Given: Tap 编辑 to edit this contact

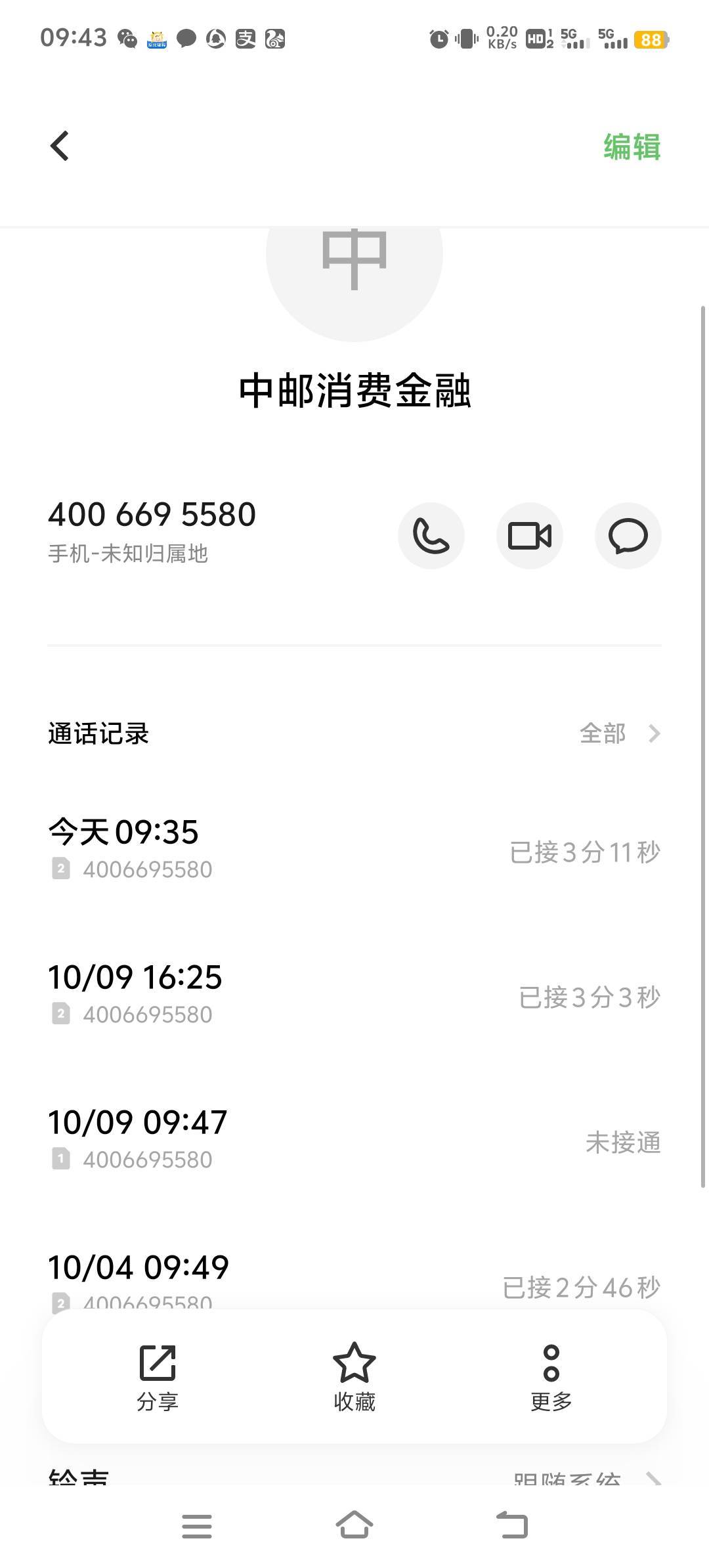Looking at the screenshot, I should [x=632, y=146].
